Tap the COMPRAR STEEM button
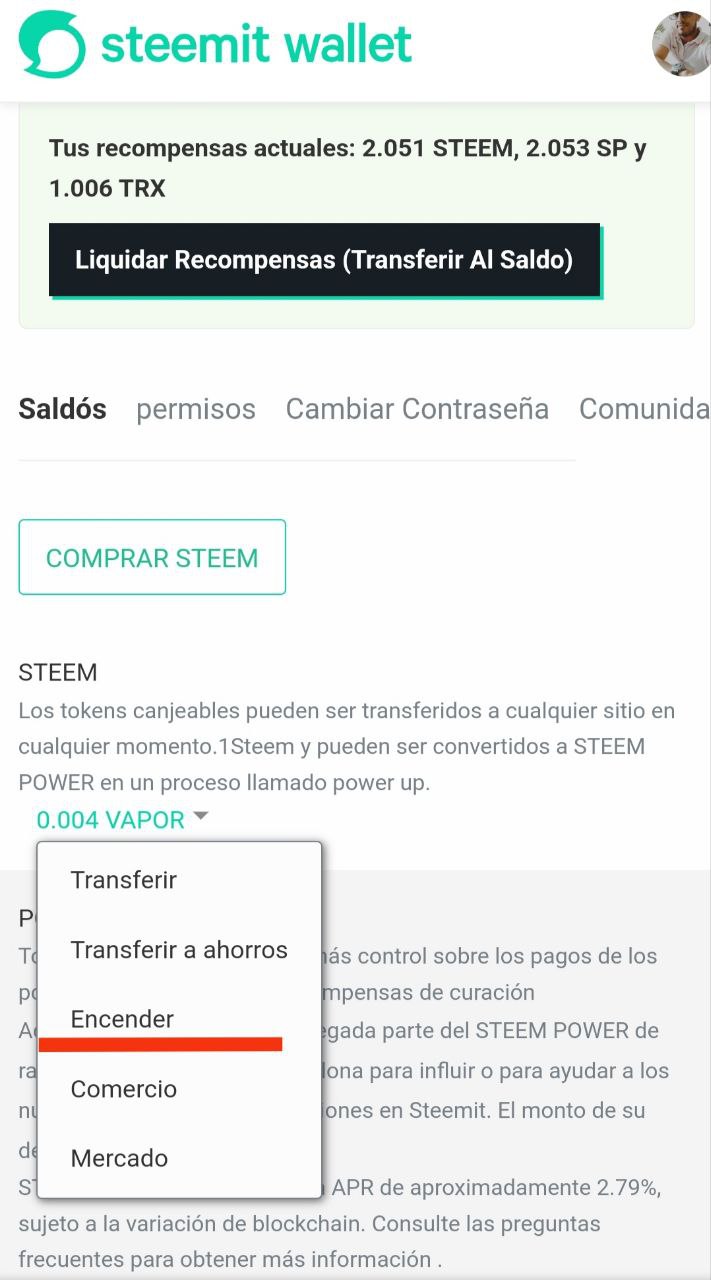Image resolution: width=711 pixels, height=1280 pixels. click(152, 558)
